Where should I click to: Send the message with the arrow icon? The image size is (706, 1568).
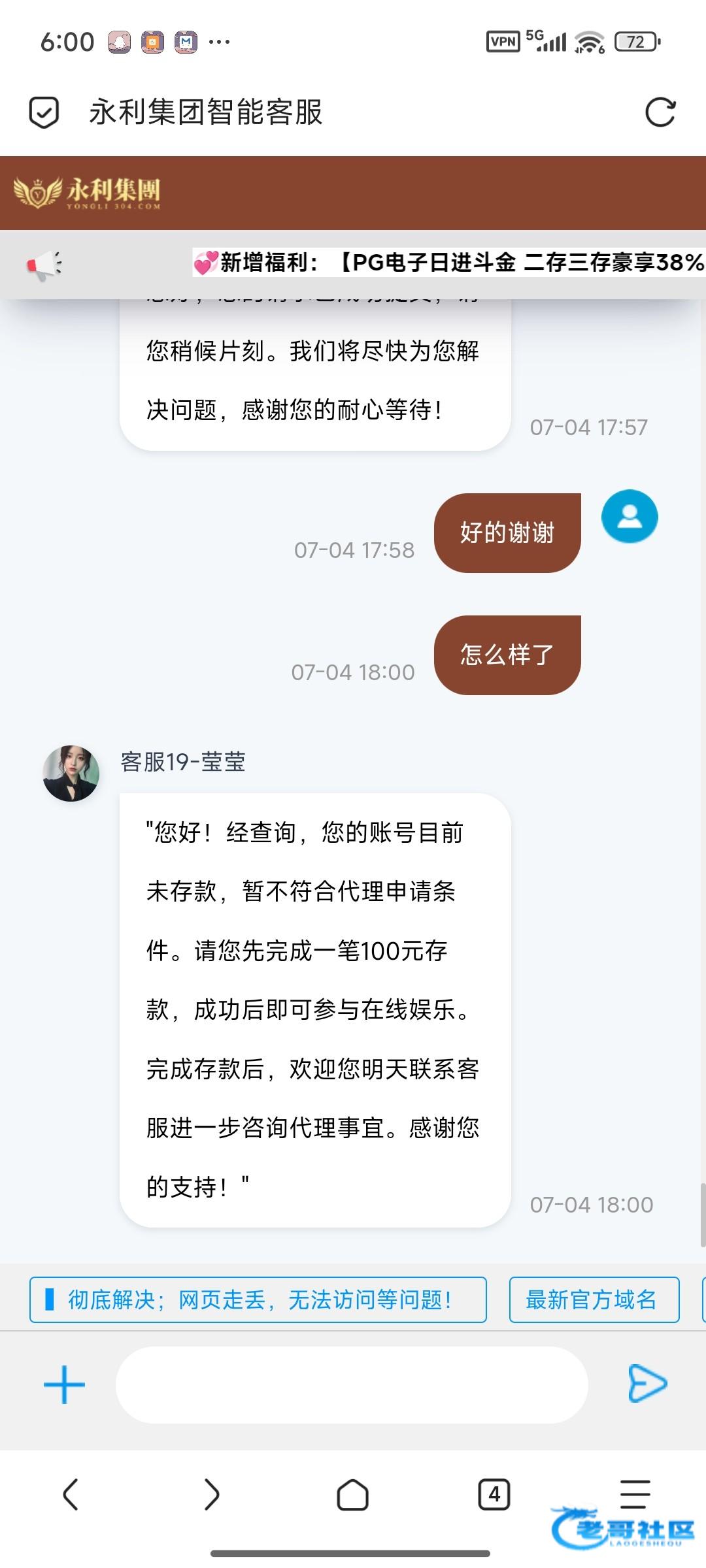[x=647, y=1383]
